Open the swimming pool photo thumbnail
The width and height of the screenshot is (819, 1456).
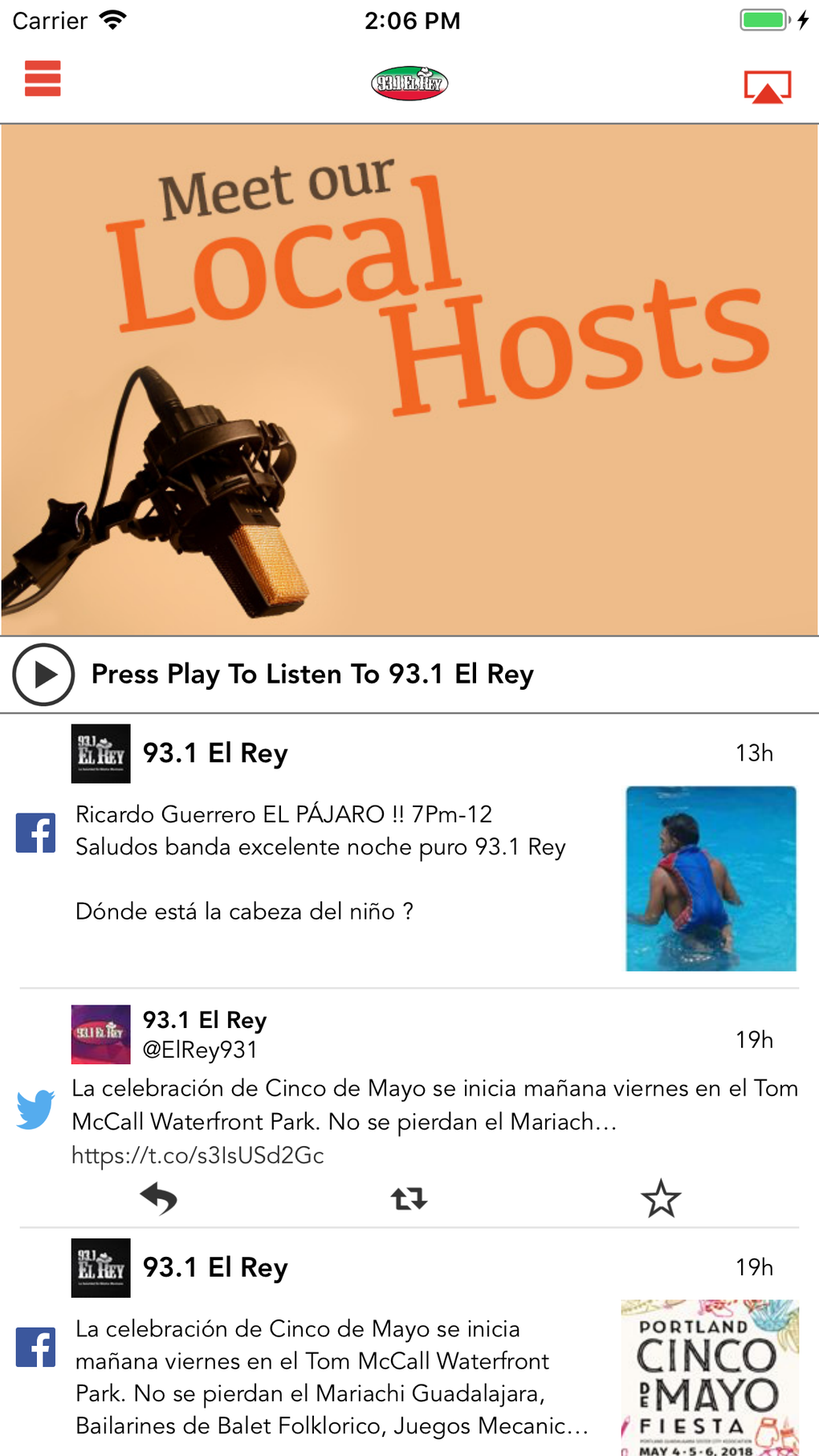(x=710, y=878)
